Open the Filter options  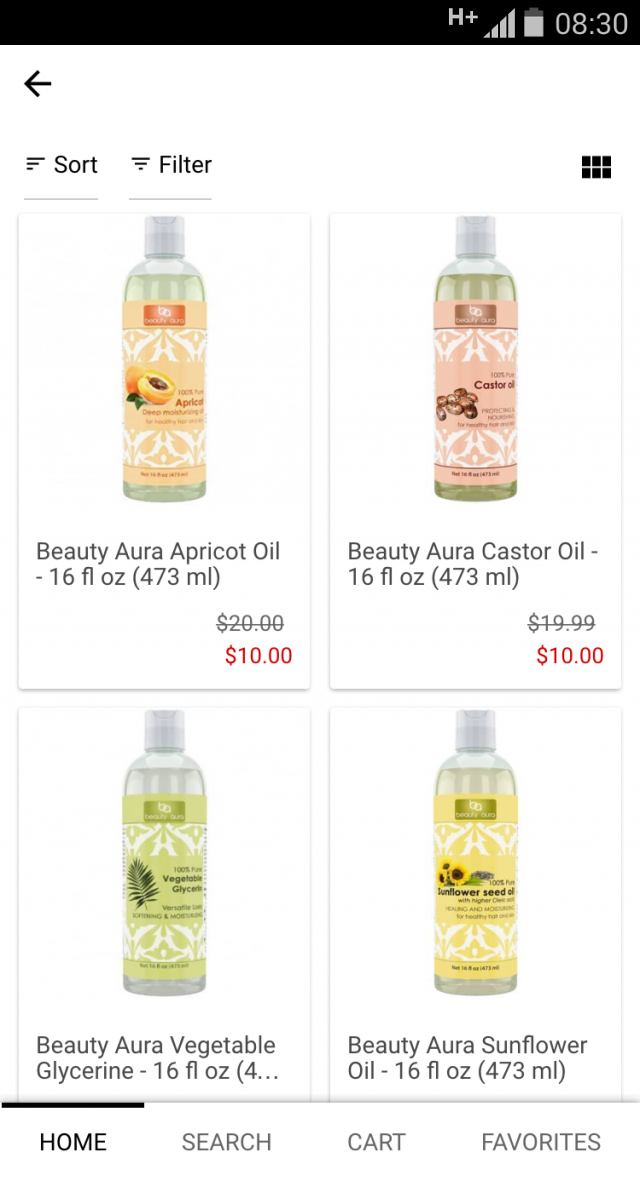tap(171, 165)
